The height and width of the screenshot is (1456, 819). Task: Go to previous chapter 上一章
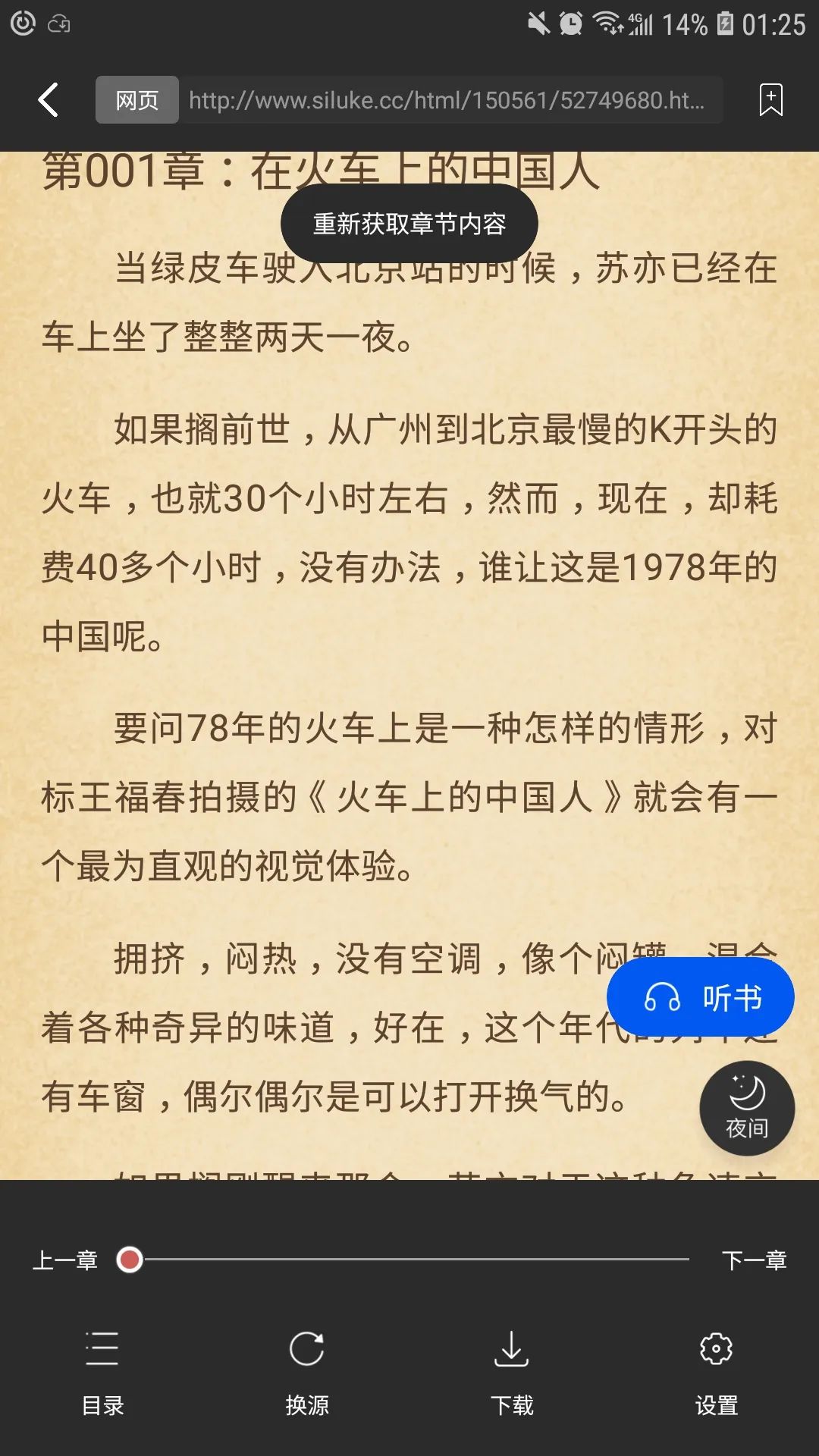click(x=65, y=1260)
